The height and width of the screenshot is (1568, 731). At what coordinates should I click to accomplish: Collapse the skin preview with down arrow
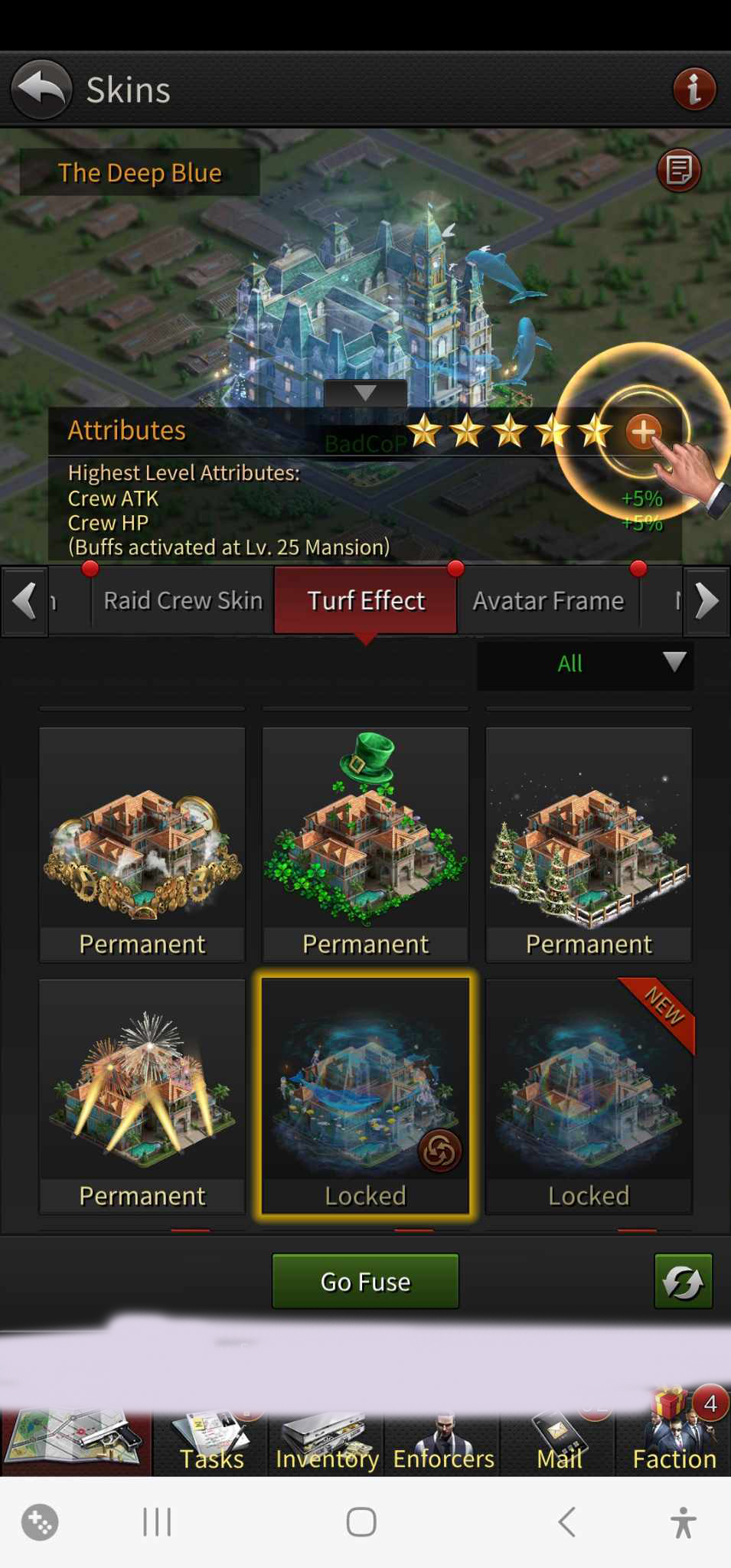point(365,394)
